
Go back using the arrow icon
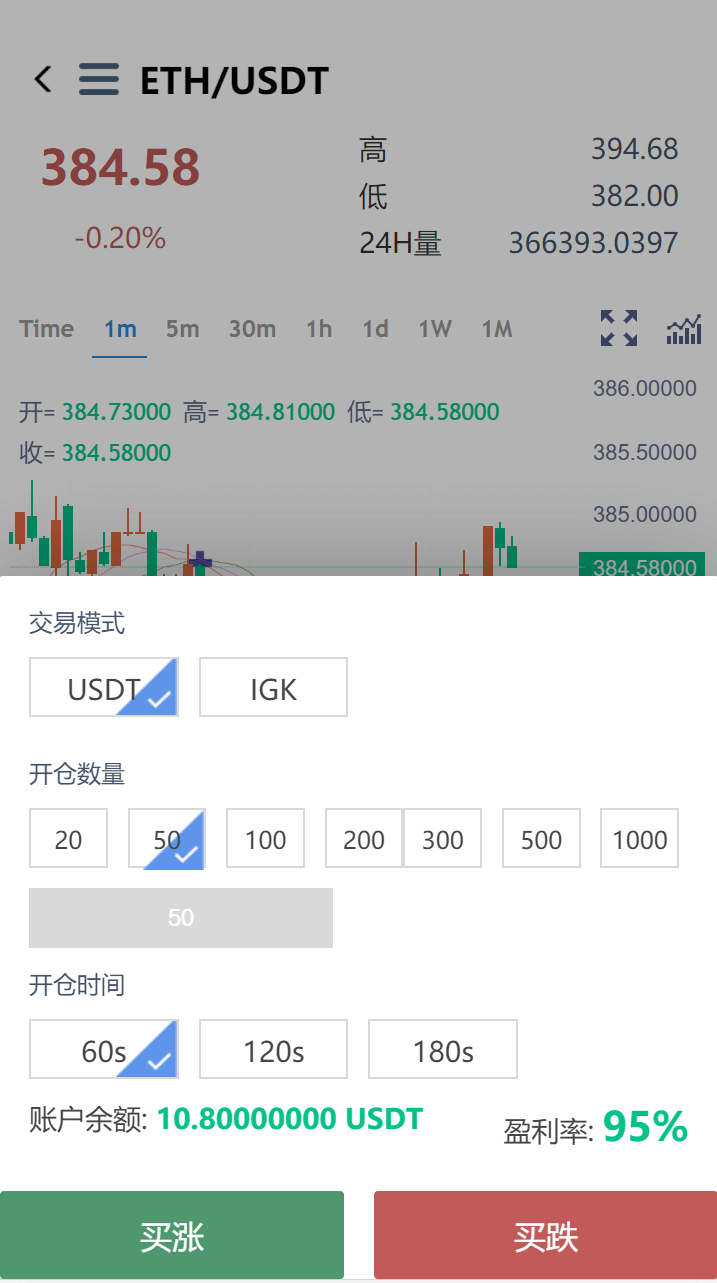pyautogui.click(x=43, y=79)
